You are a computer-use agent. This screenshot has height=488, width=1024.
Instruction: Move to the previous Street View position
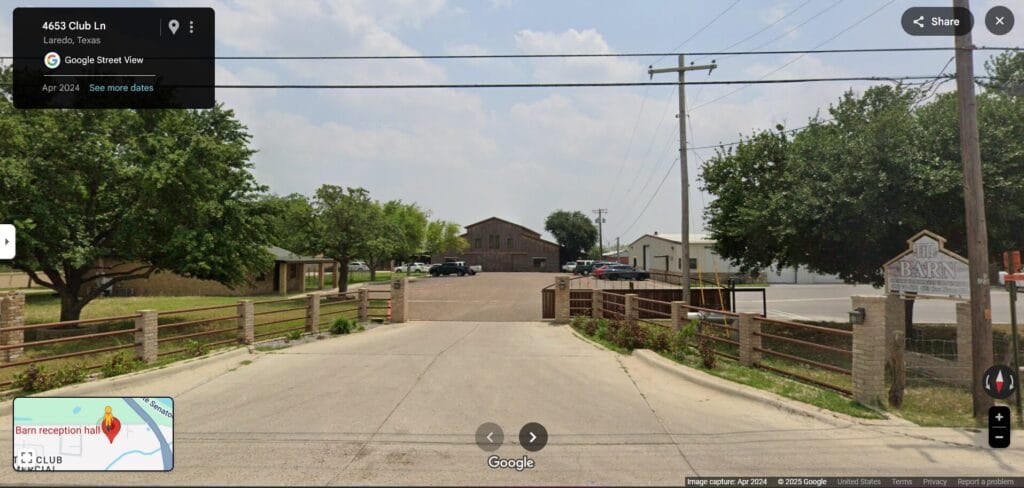point(489,437)
